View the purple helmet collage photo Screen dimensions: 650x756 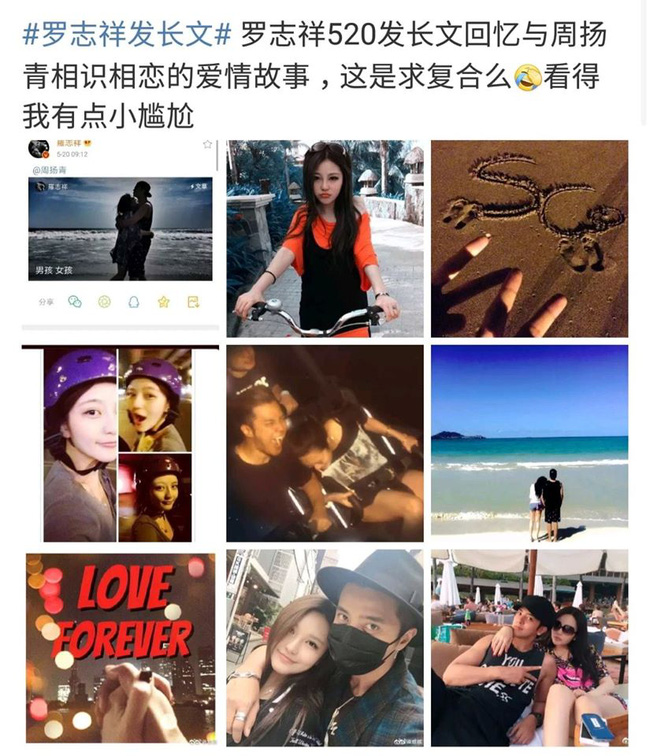[x=122, y=443]
